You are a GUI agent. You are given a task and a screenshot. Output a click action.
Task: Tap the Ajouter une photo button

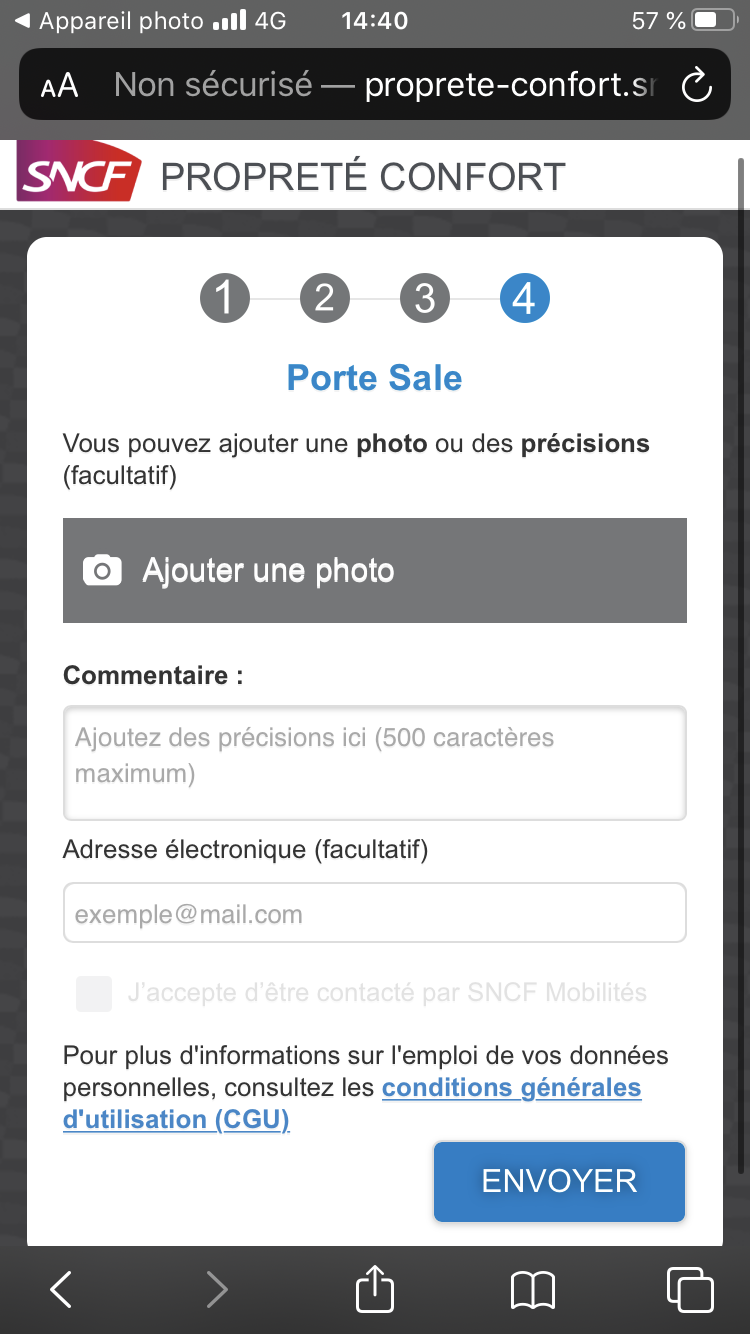(x=375, y=570)
